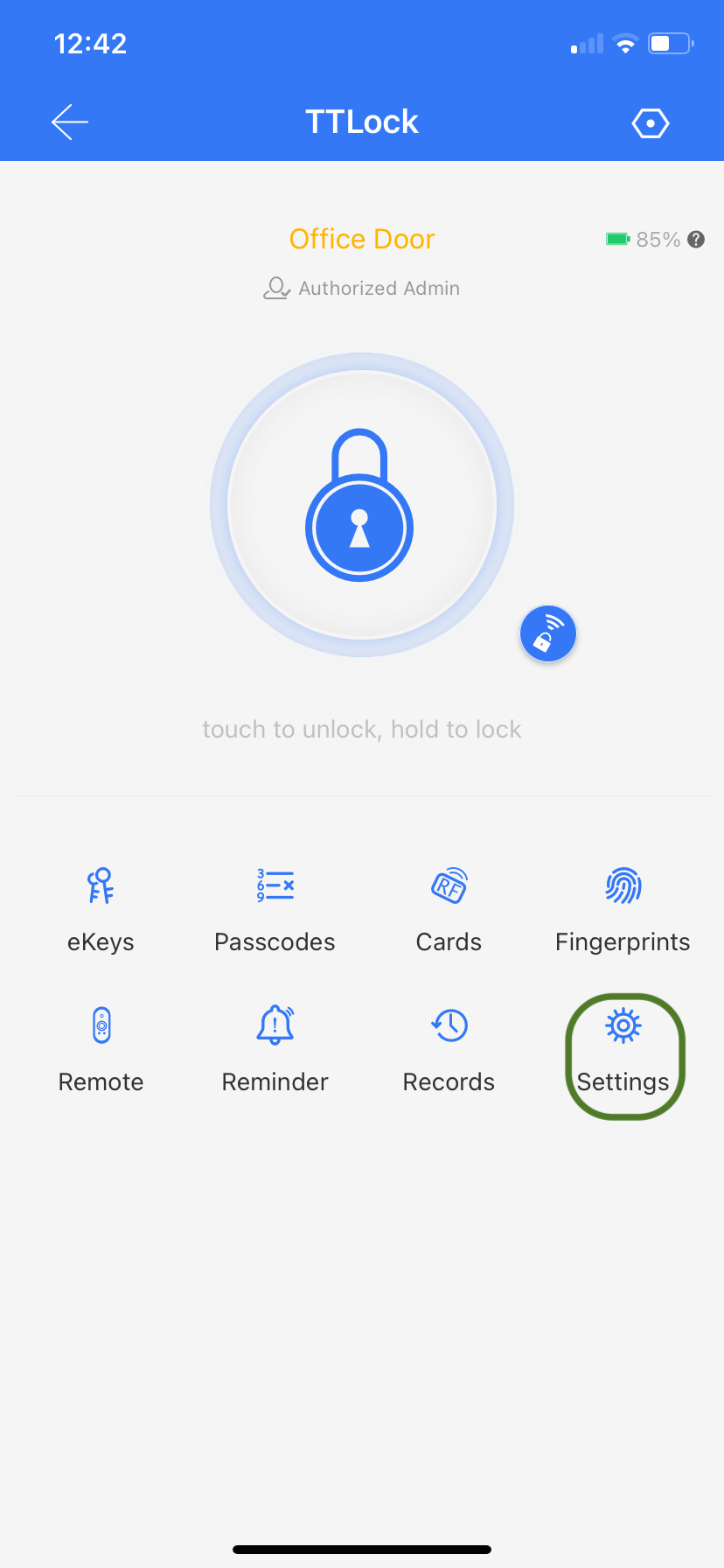Image resolution: width=724 pixels, height=1568 pixels.
Task: Tap the big padlock to unlock
Action: (x=361, y=505)
